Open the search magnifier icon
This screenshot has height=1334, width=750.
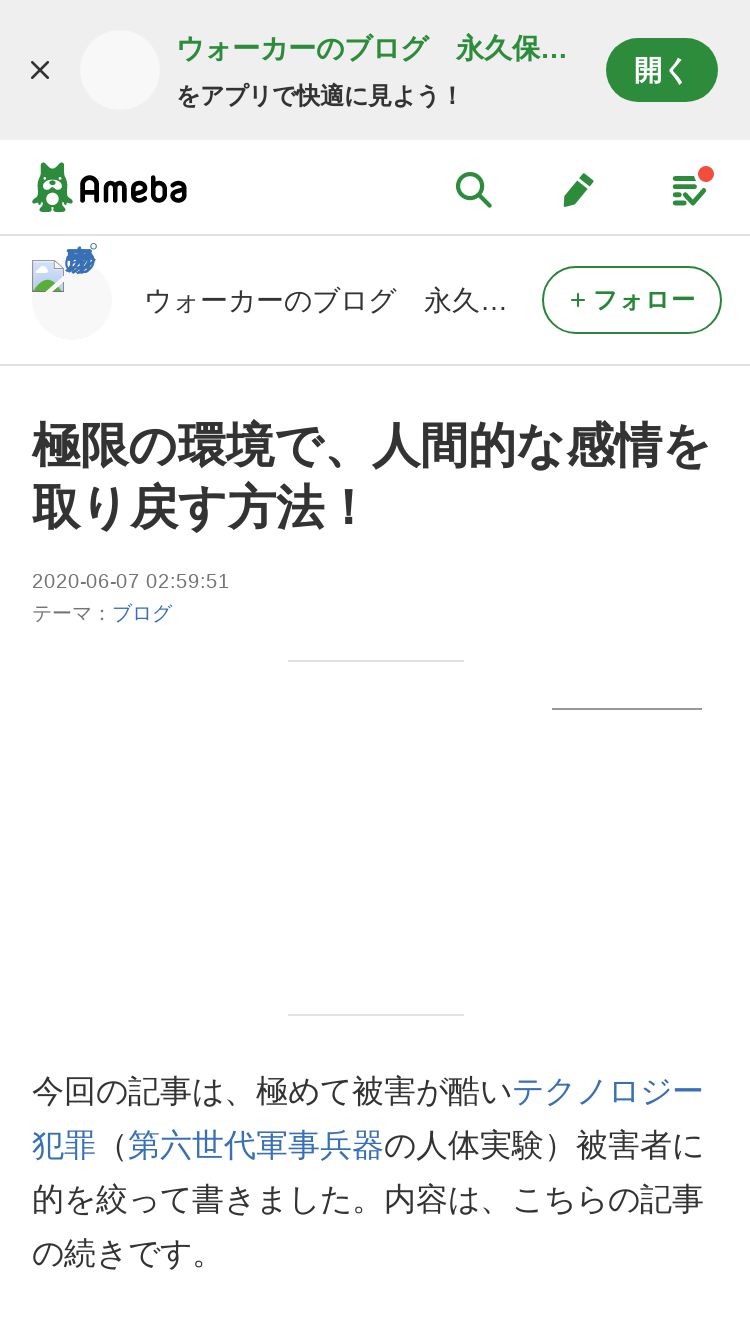(473, 189)
